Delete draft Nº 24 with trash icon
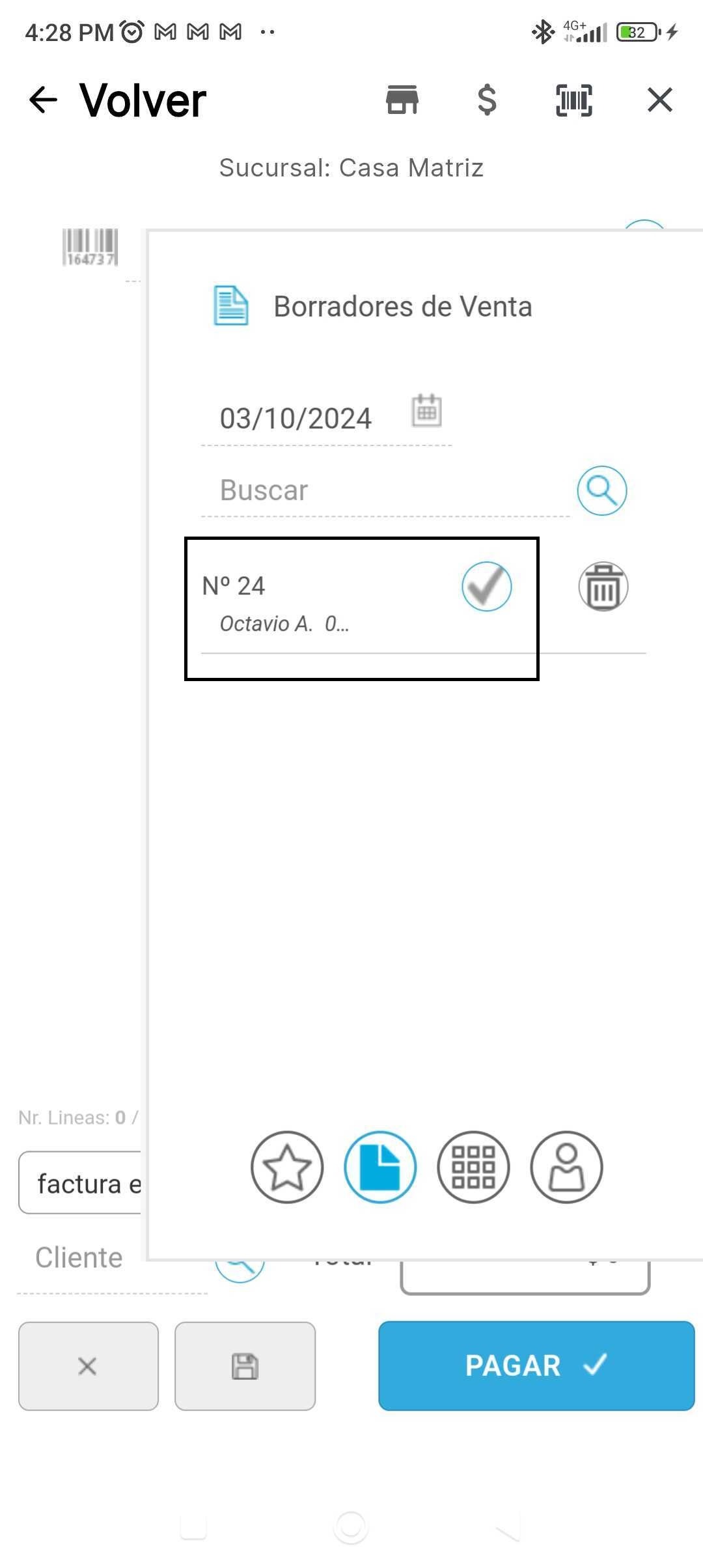The width and height of the screenshot is (703, 1568). pyautogui.click(x=603, y=586)
